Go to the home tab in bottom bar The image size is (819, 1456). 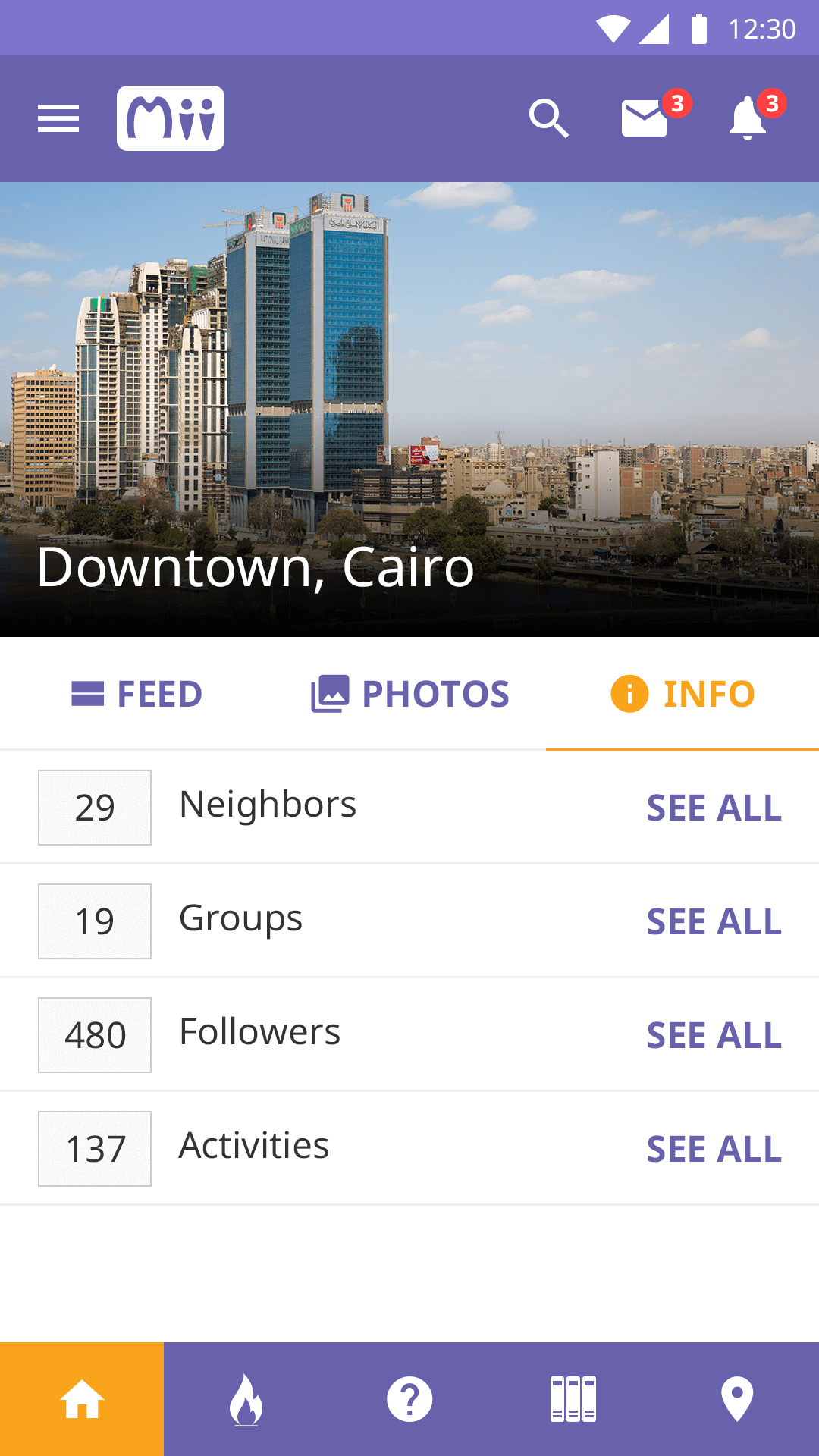(x=82, y=1399)
